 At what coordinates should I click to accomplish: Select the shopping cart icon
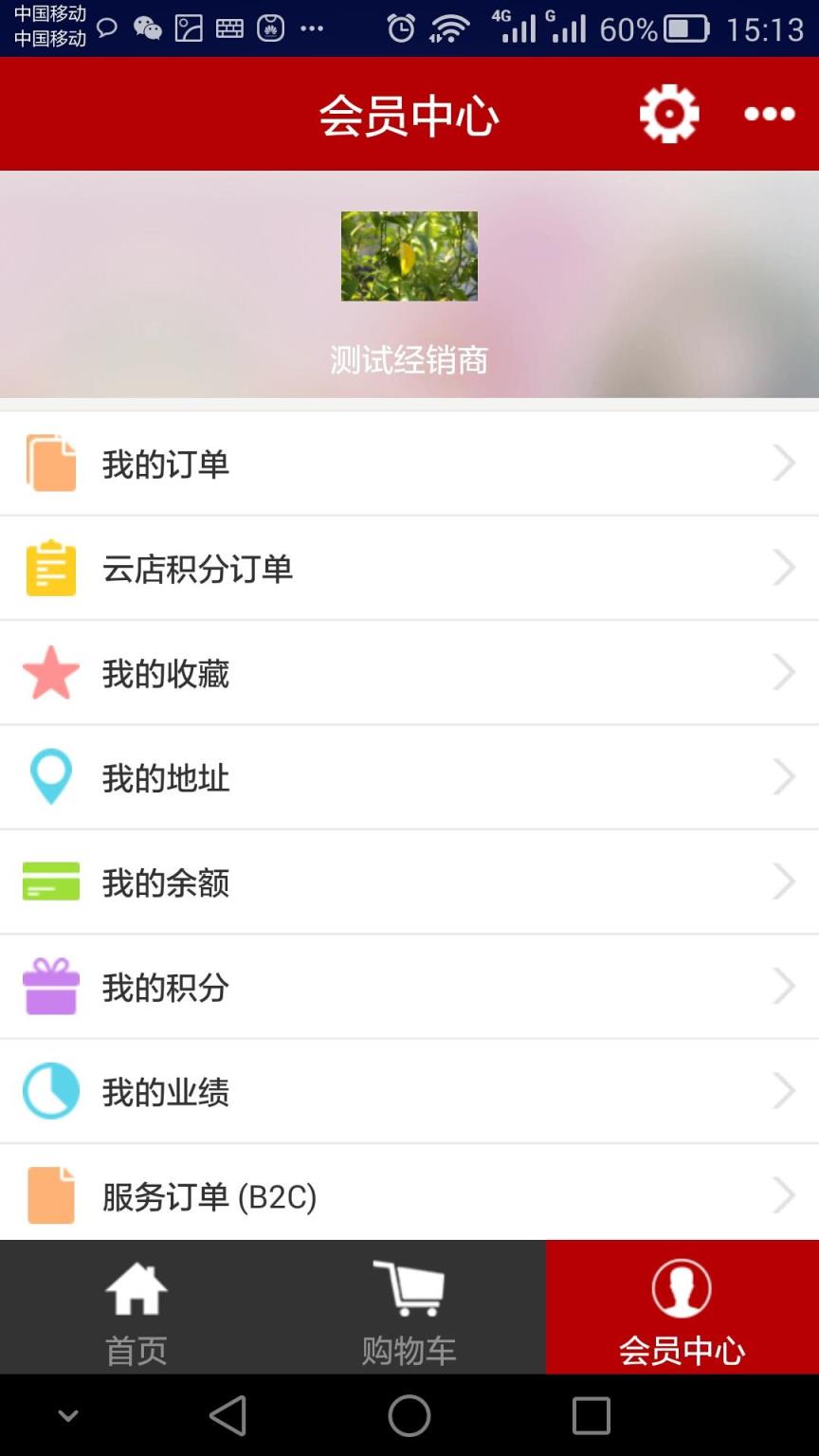pyautogui.click(x=409, y=1287)
